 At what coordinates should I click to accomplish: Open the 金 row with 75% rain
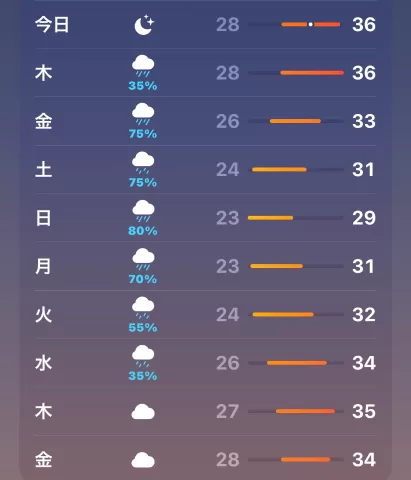pyautogui.click(x=205, y=121)
